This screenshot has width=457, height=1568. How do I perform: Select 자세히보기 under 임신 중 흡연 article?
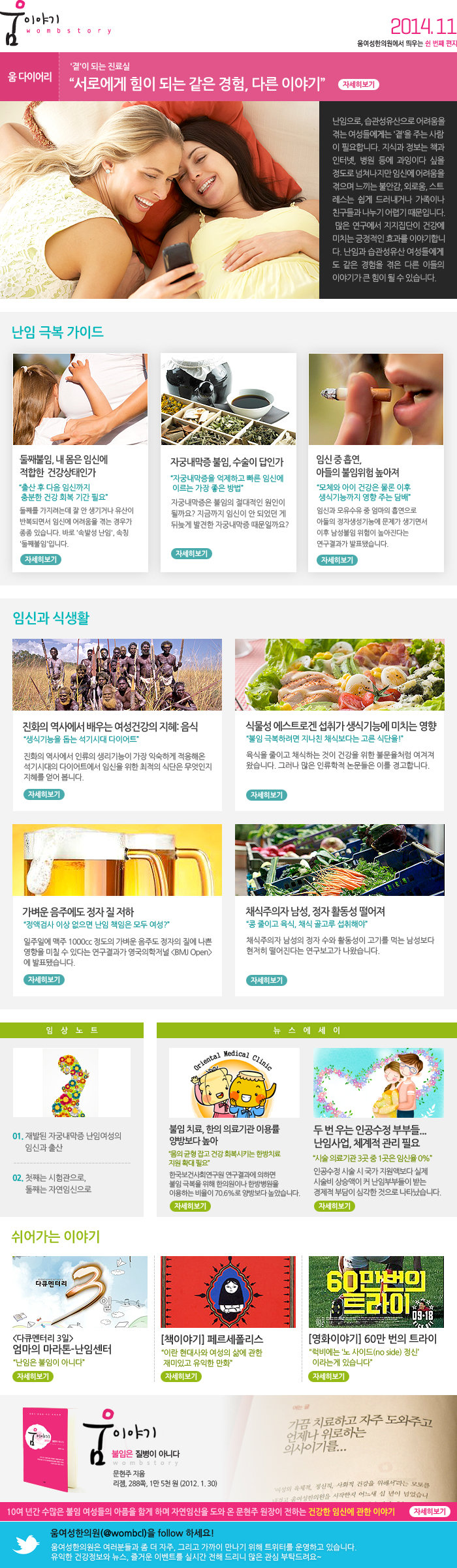pyautogui.click(x=337, y=560)
